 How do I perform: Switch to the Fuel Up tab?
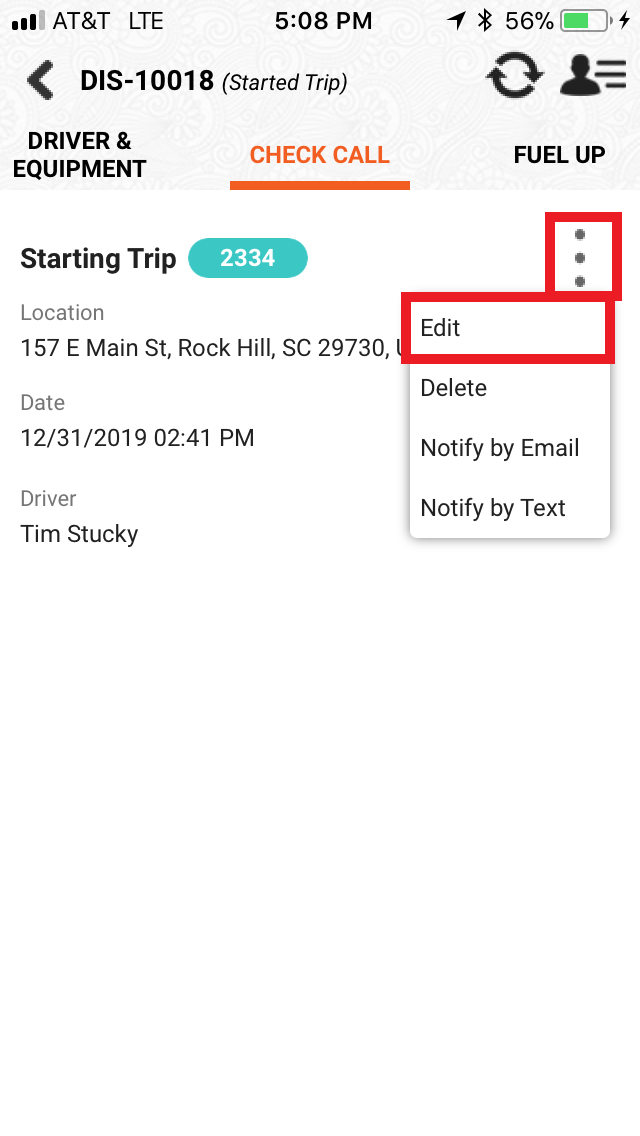(x=559, y=155)
